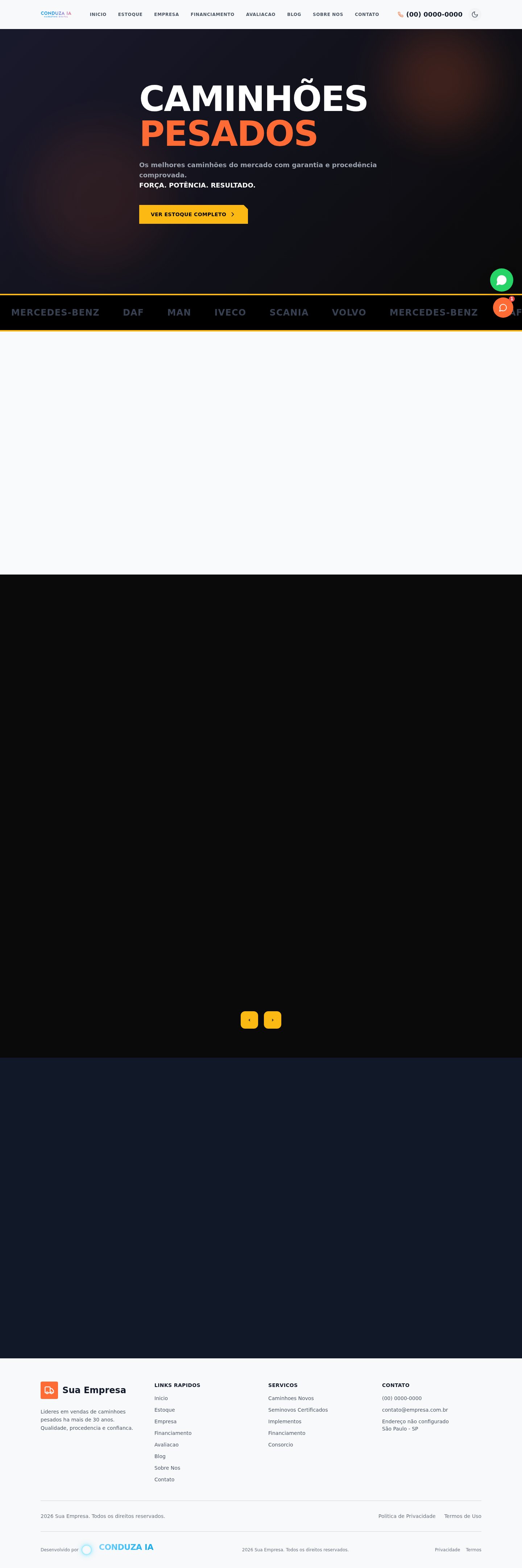Open Seminovos Certificados in the footer services
The height and width of the screenshot is (1568, 522).
(x=298, y=1410)
